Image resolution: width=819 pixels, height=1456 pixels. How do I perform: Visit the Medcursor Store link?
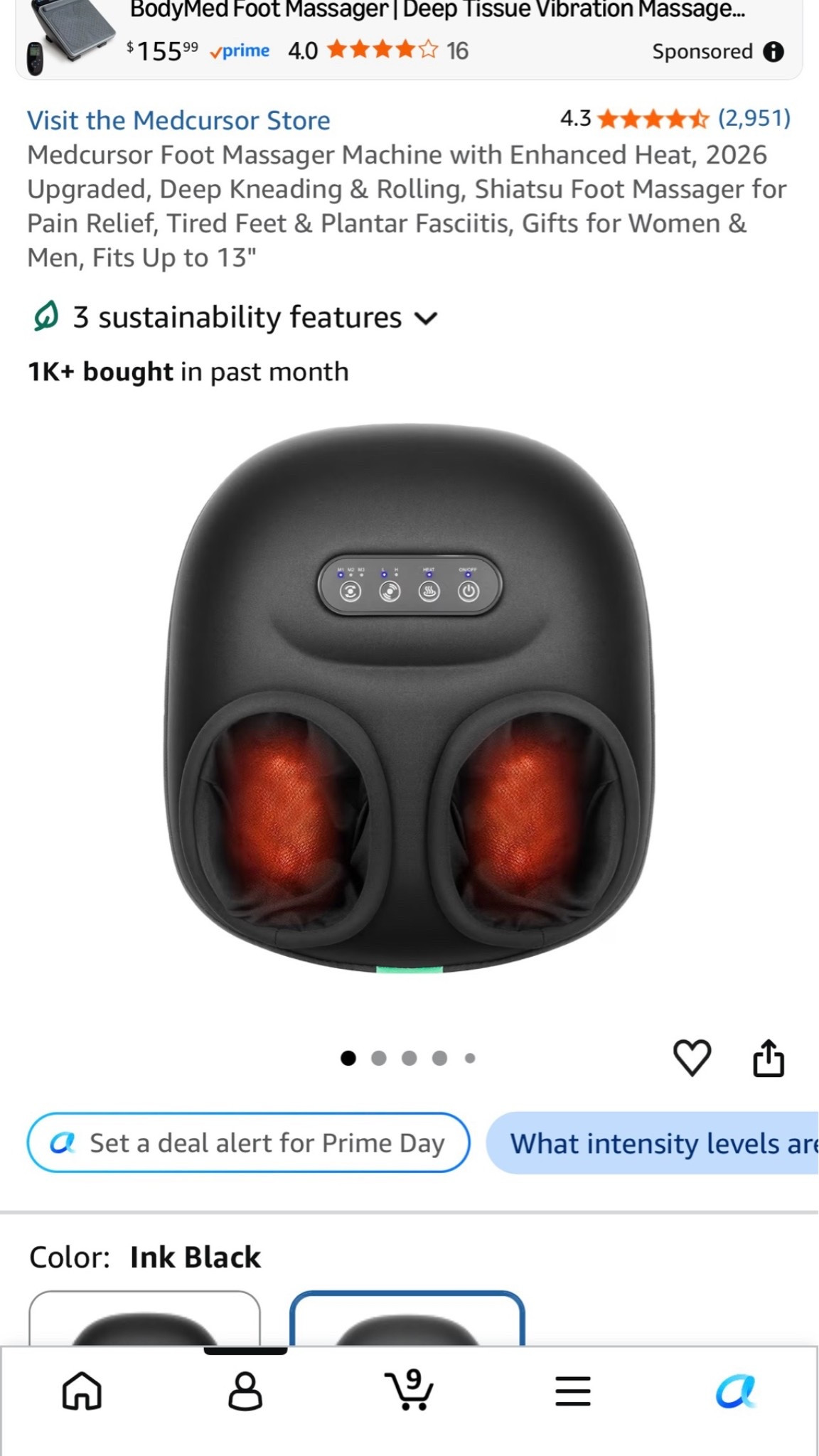178,120
